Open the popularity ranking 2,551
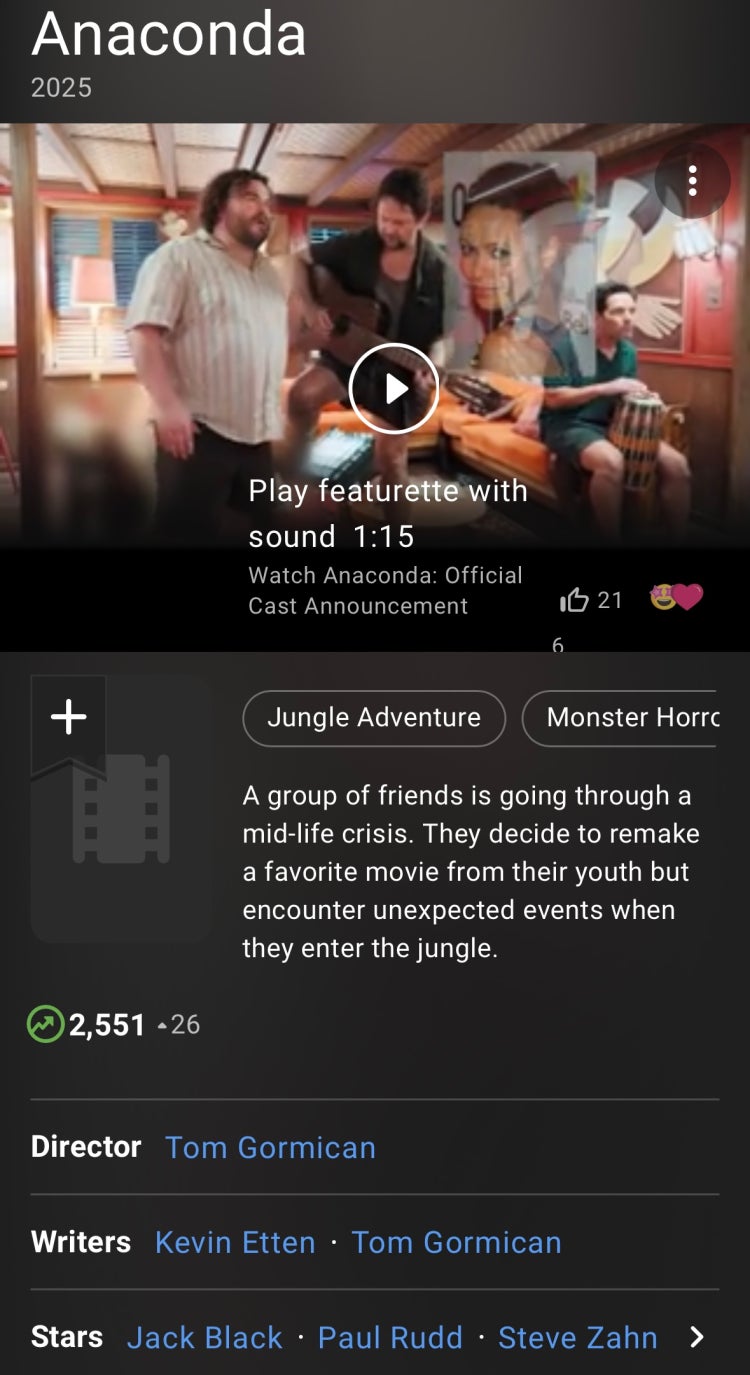Image resolution: width=750 pixels, height=1375 pixels. click(105, 1025)
